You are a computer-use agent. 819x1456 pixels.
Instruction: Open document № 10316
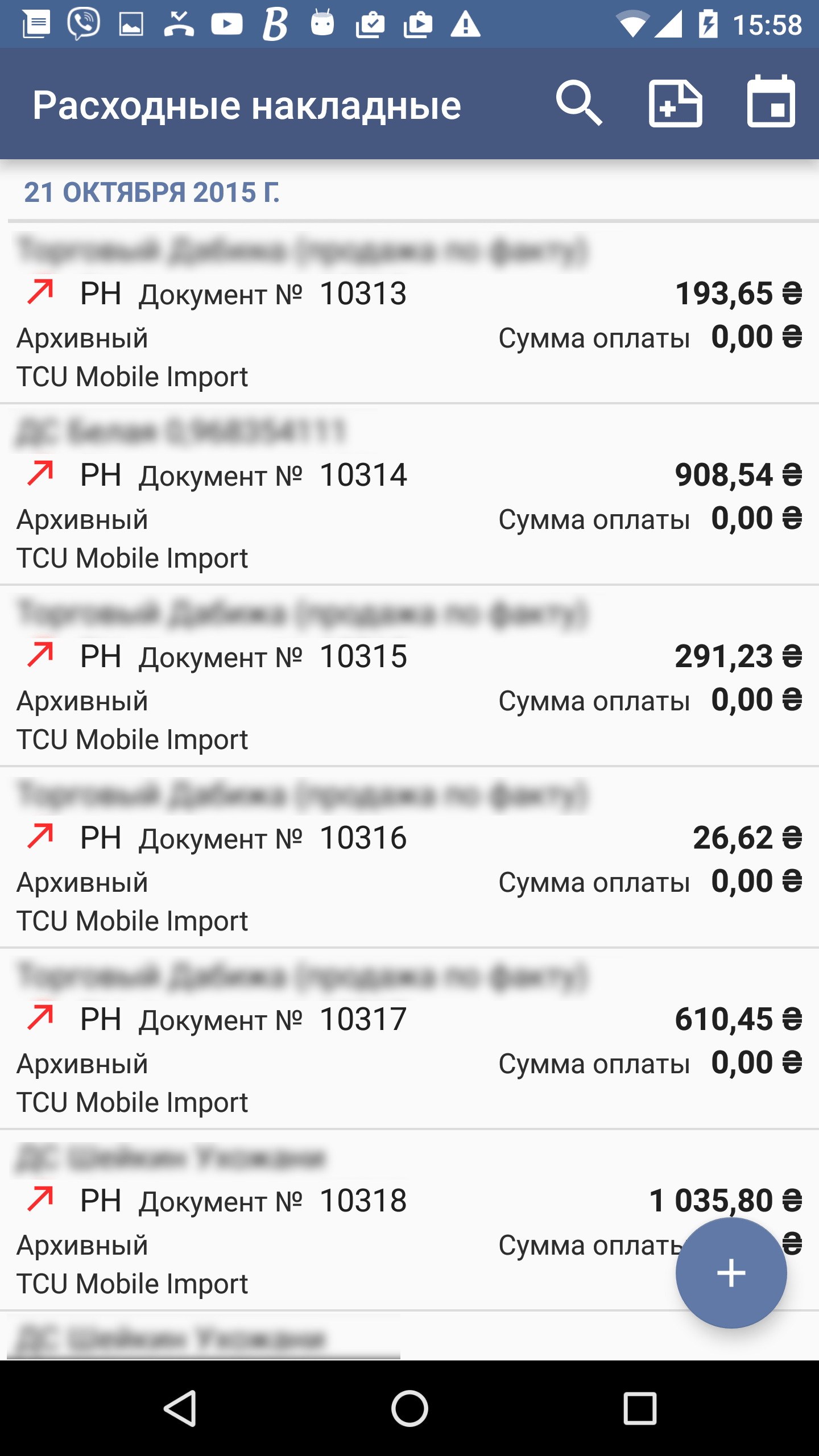409,857
